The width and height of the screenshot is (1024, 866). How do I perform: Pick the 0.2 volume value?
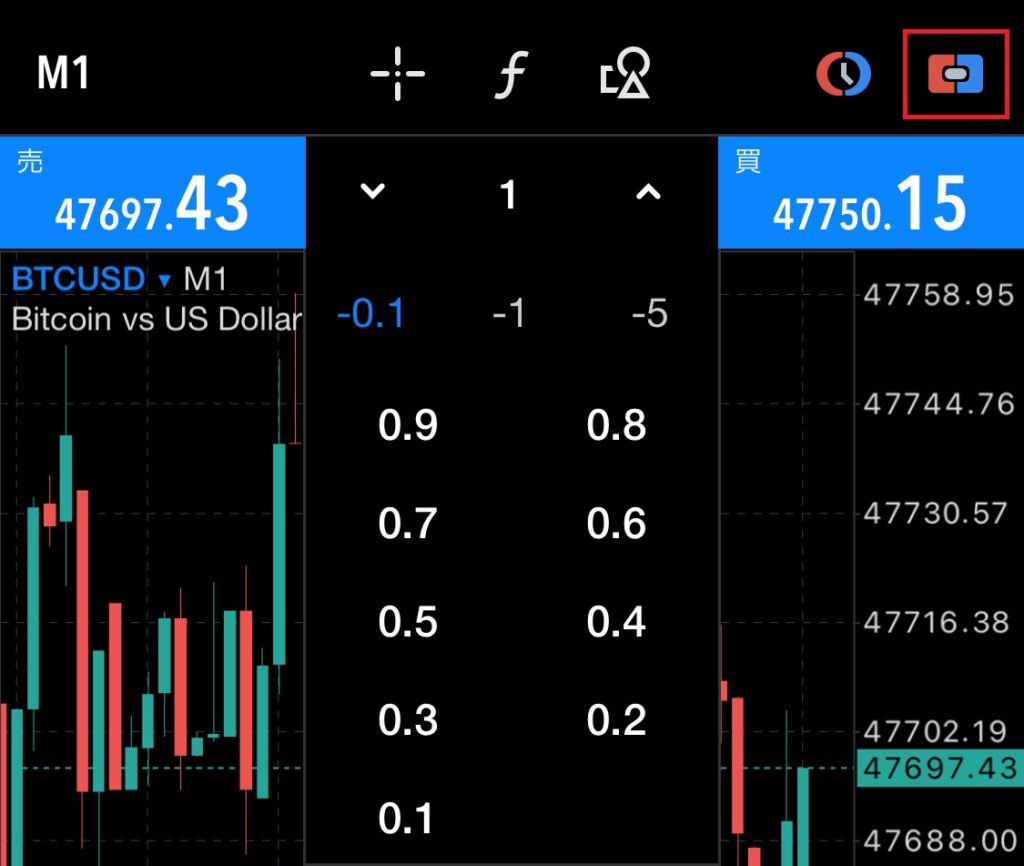pos(616,720)
